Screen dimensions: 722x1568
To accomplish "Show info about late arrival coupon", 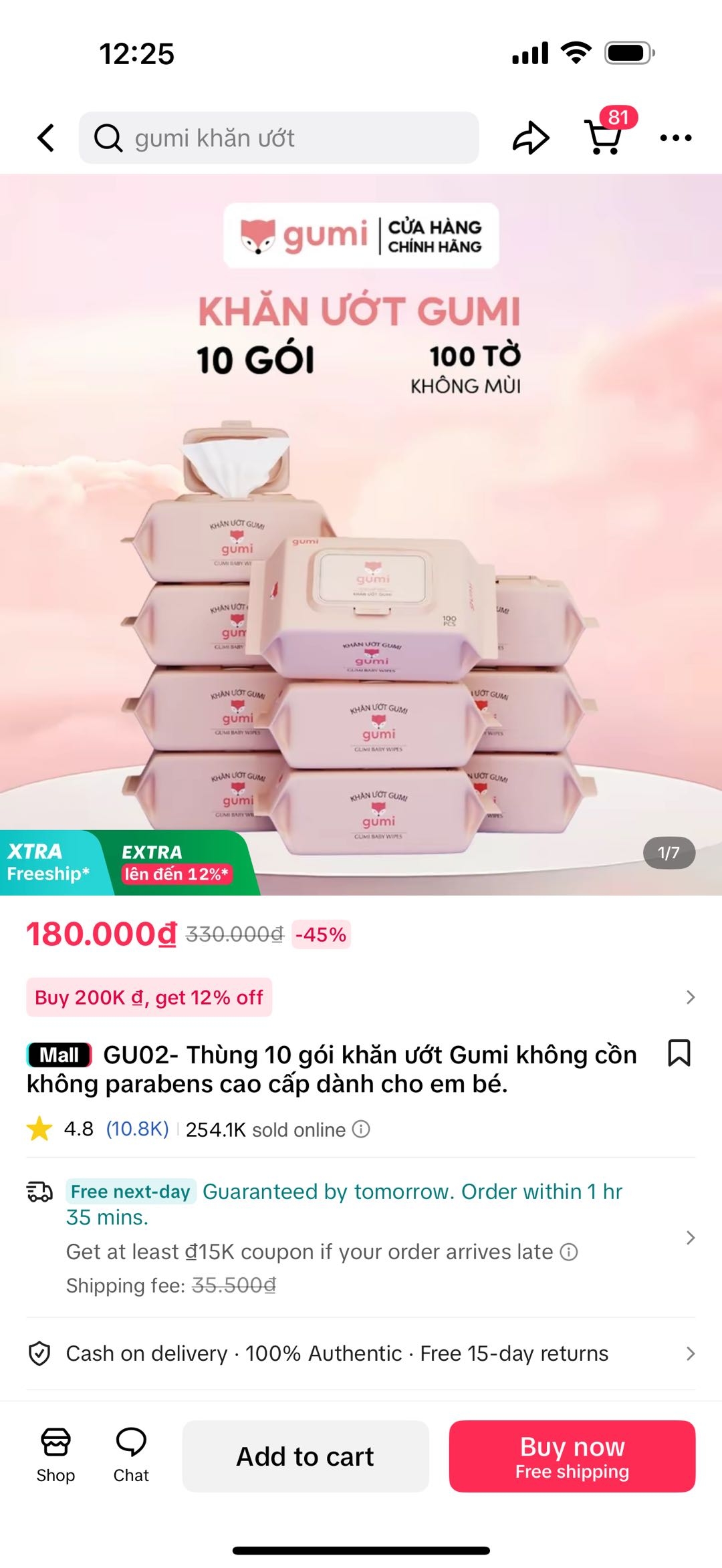I will (569, 1252).
